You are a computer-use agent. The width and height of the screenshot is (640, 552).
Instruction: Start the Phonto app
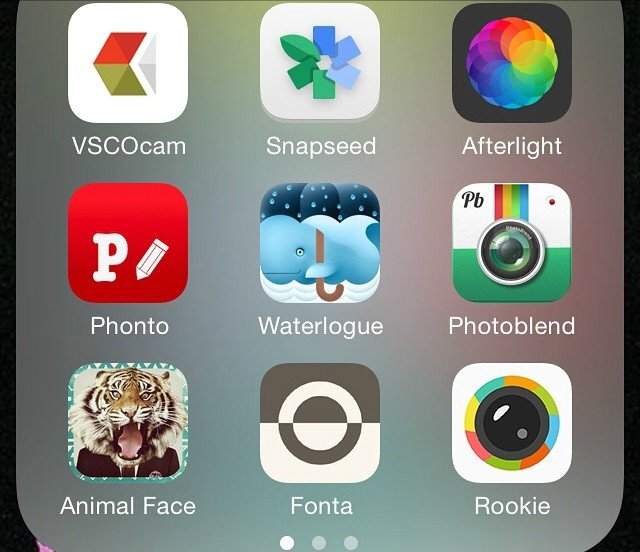point(128,243)
